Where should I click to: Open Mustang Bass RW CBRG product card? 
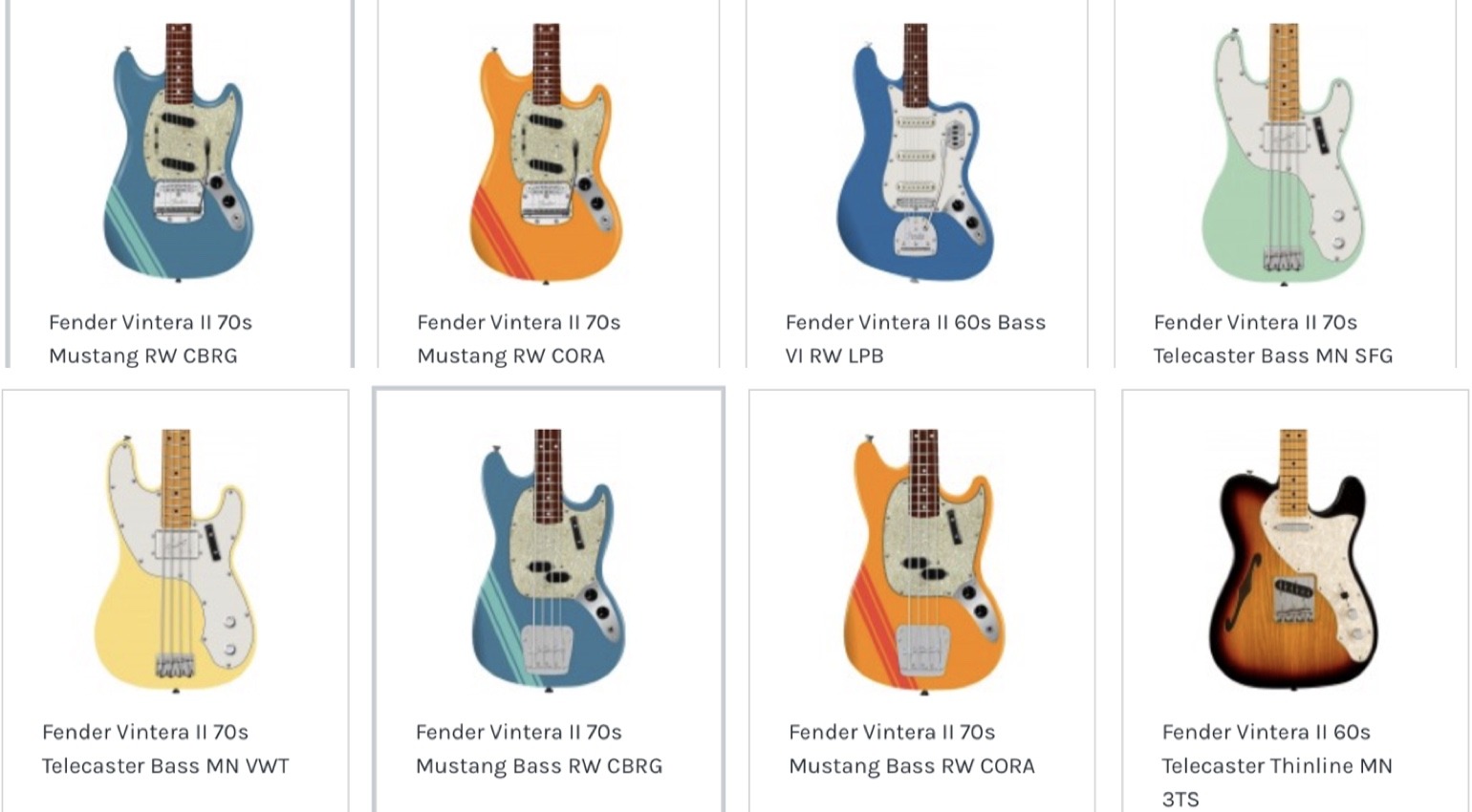(x=548, y=564)
